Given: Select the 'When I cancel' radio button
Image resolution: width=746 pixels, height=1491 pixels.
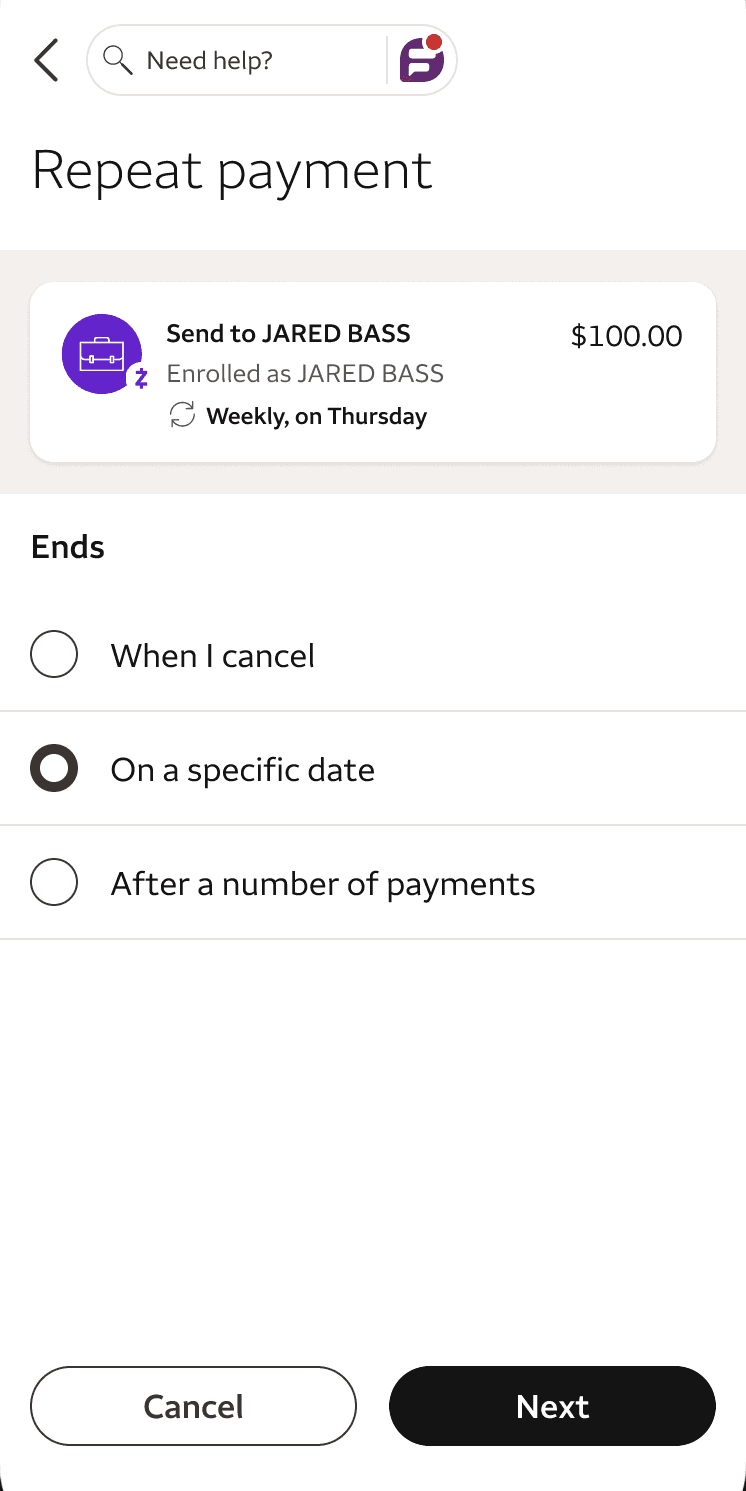Looking at the screenshot, I should click(54, 654).
